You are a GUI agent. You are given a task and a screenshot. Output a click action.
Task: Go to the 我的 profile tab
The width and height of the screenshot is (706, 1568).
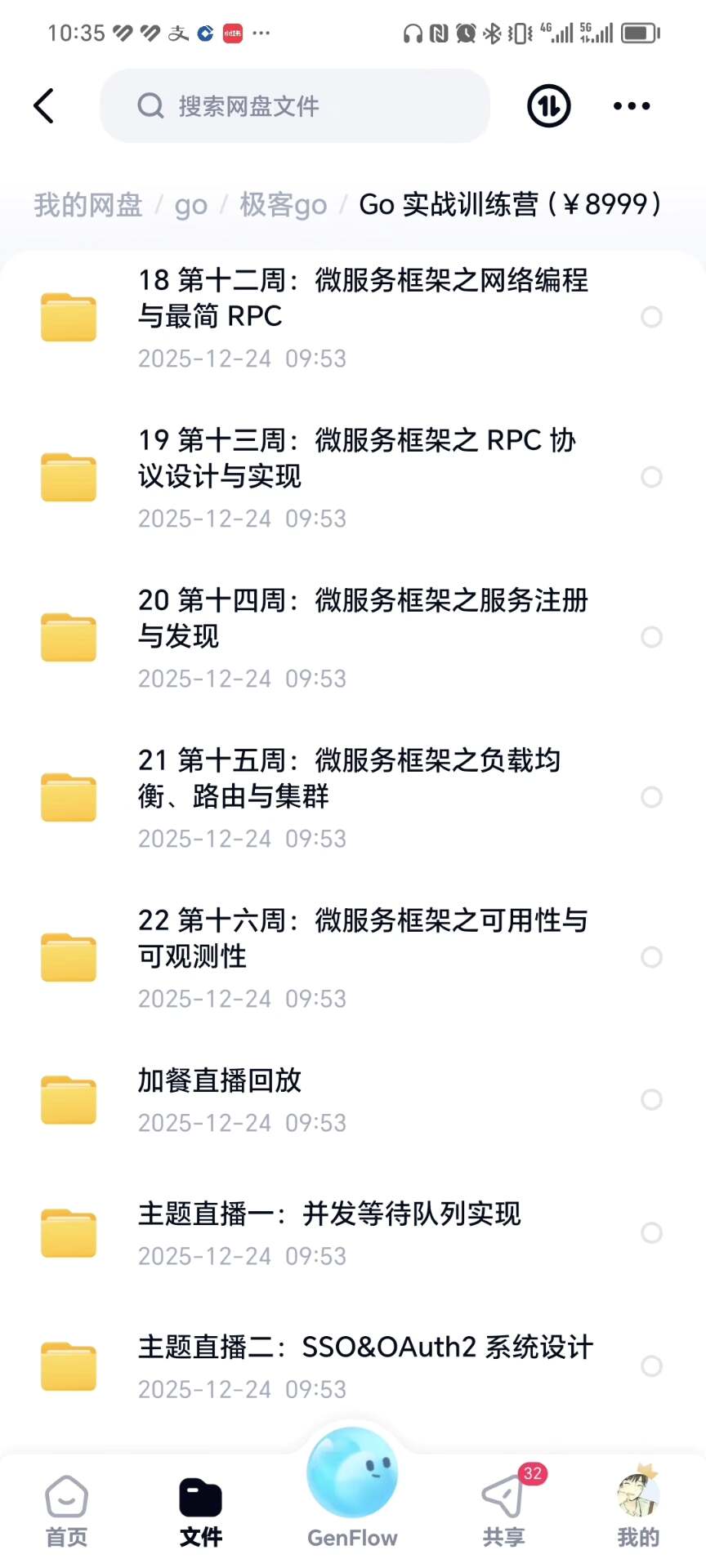(x=637, y=1512)
